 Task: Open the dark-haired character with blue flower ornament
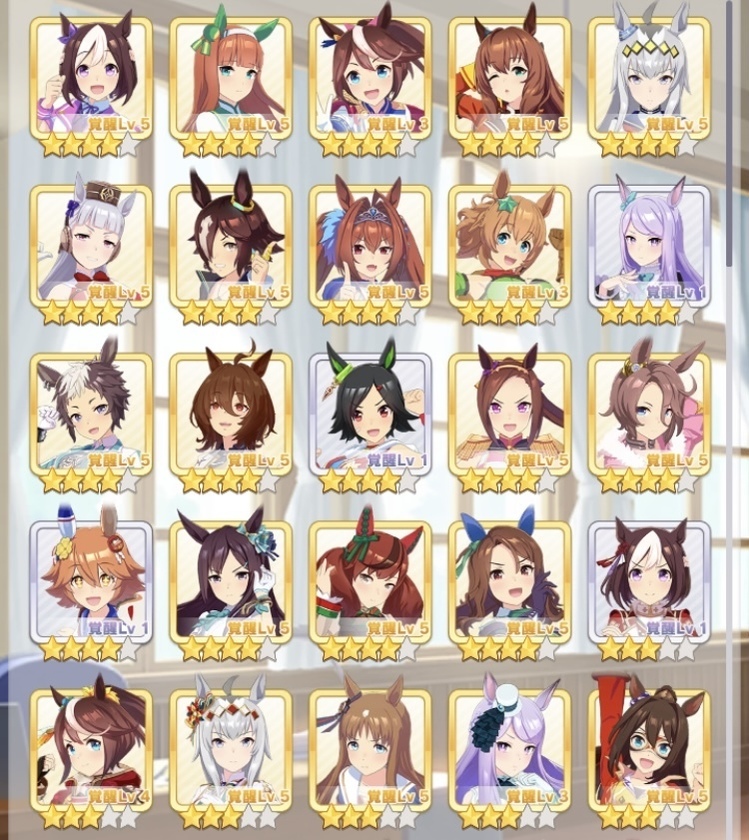(x=231, y=580)
